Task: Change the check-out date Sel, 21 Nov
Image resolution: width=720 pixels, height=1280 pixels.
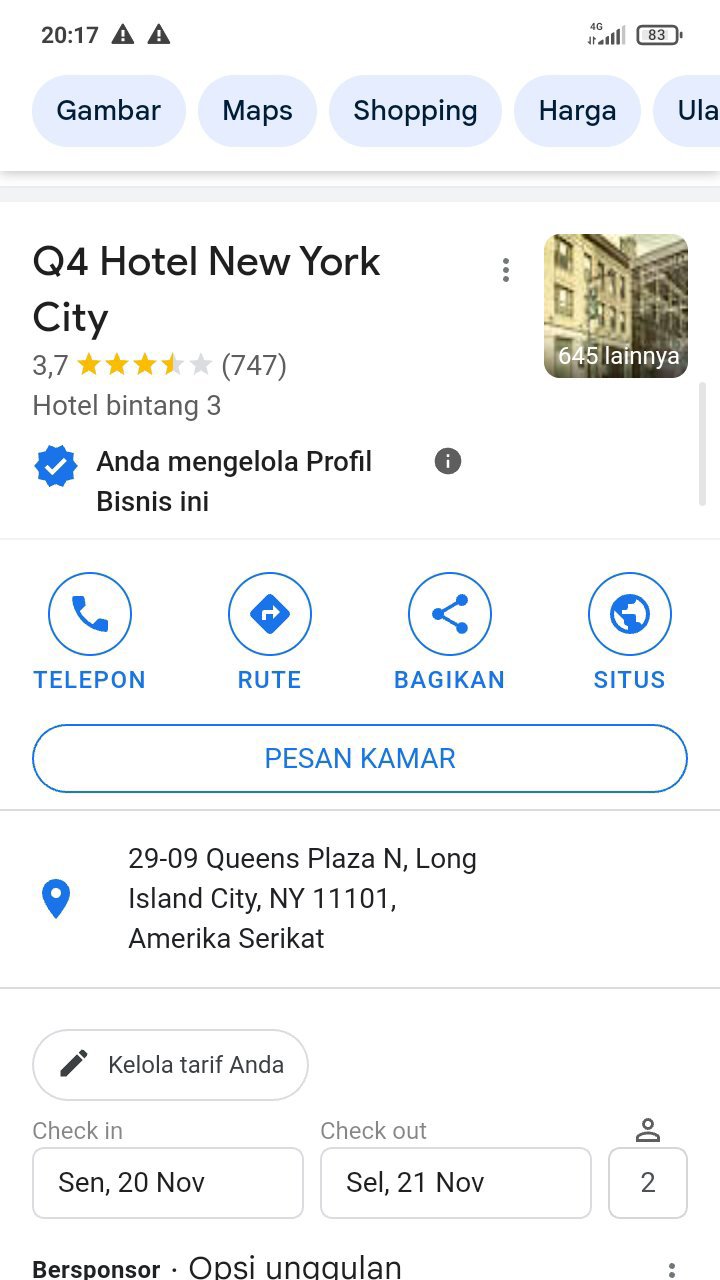Action: point(456,1183)
